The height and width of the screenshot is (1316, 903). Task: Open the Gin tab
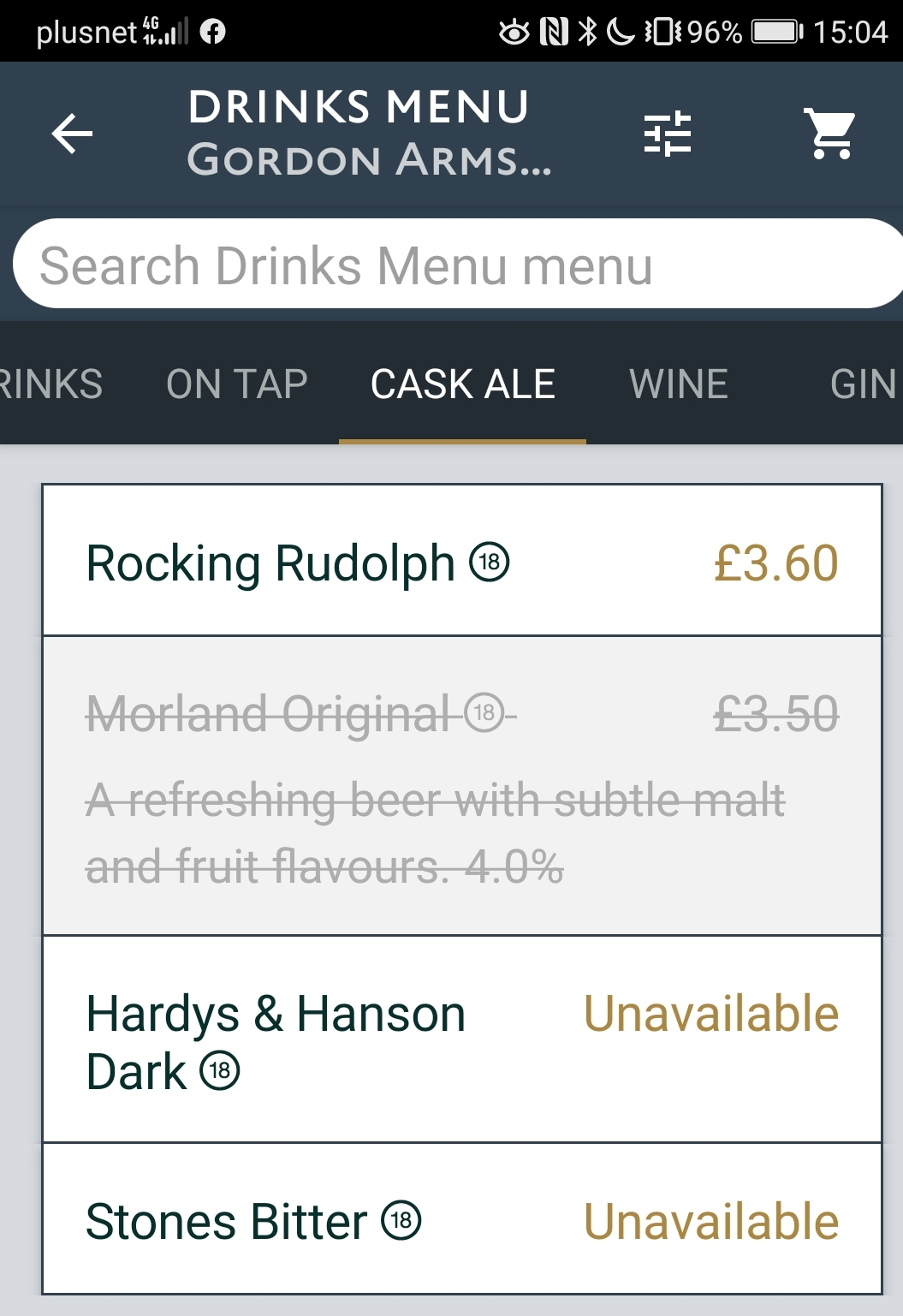tap(862, 384)
